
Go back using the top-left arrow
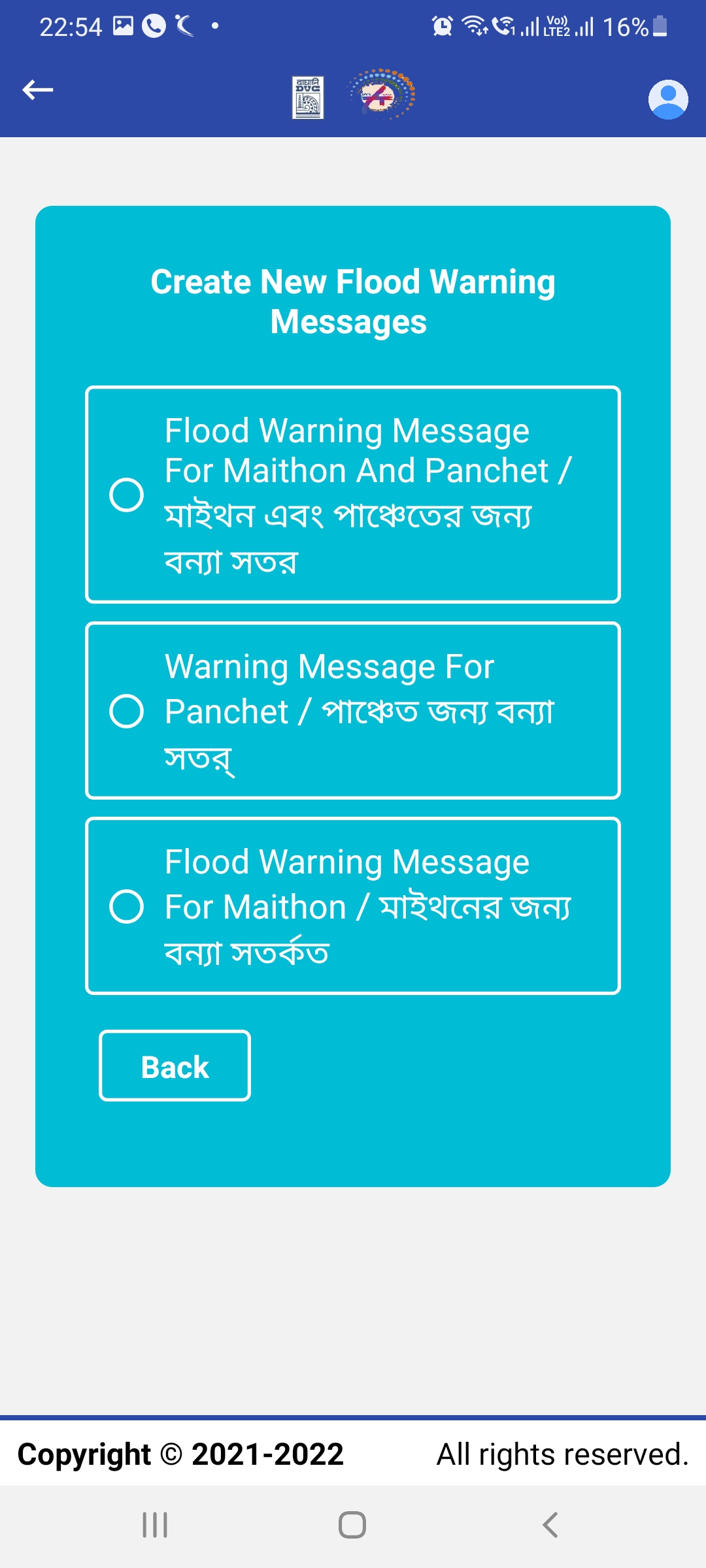(38, 90)
